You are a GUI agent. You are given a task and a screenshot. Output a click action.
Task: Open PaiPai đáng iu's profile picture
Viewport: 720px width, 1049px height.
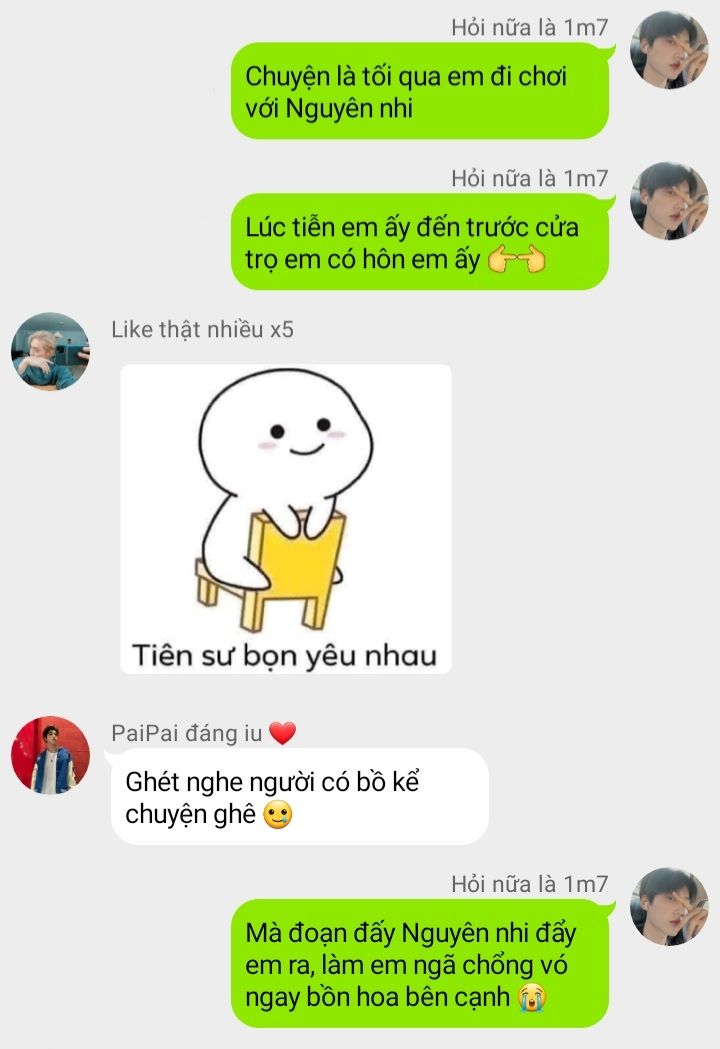click(x=50, y=755)
